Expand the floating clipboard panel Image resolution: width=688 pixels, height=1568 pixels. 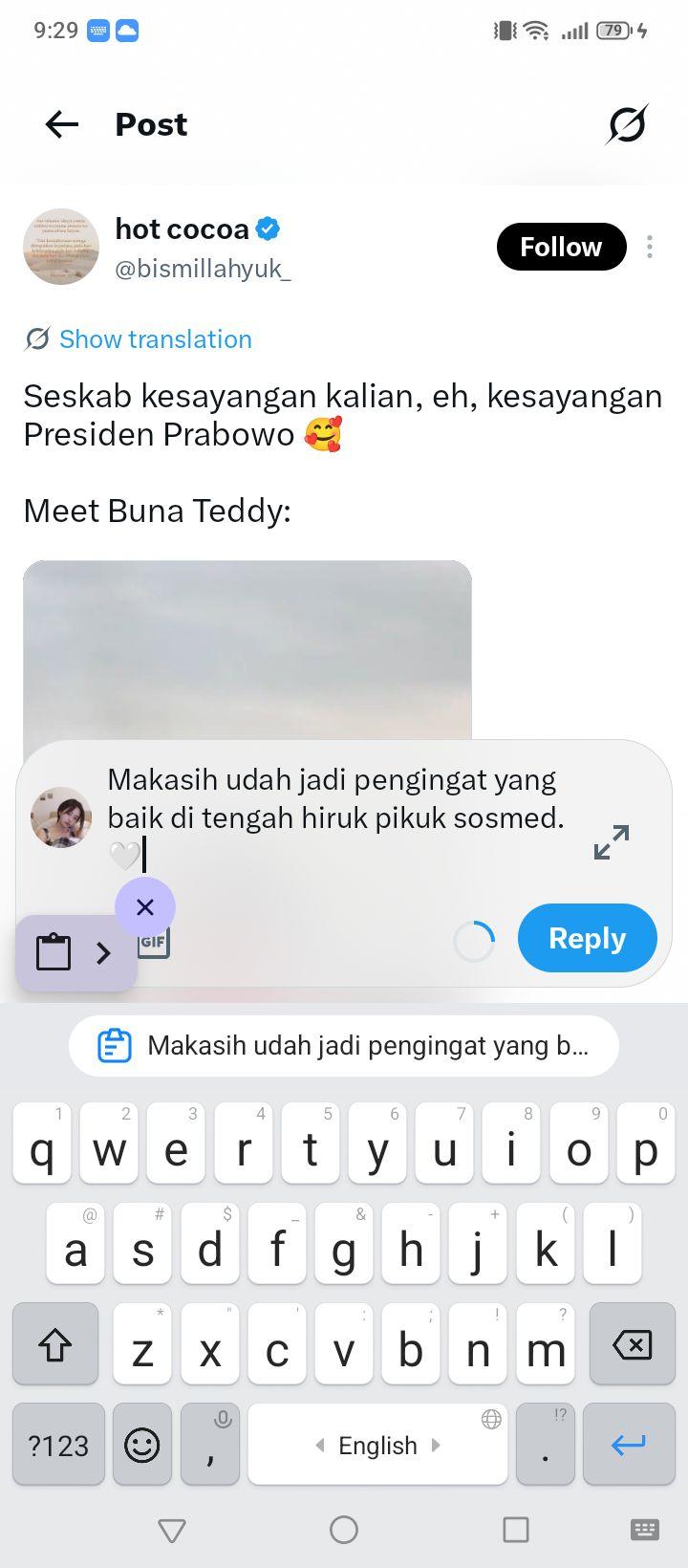[x=103, y=952]
